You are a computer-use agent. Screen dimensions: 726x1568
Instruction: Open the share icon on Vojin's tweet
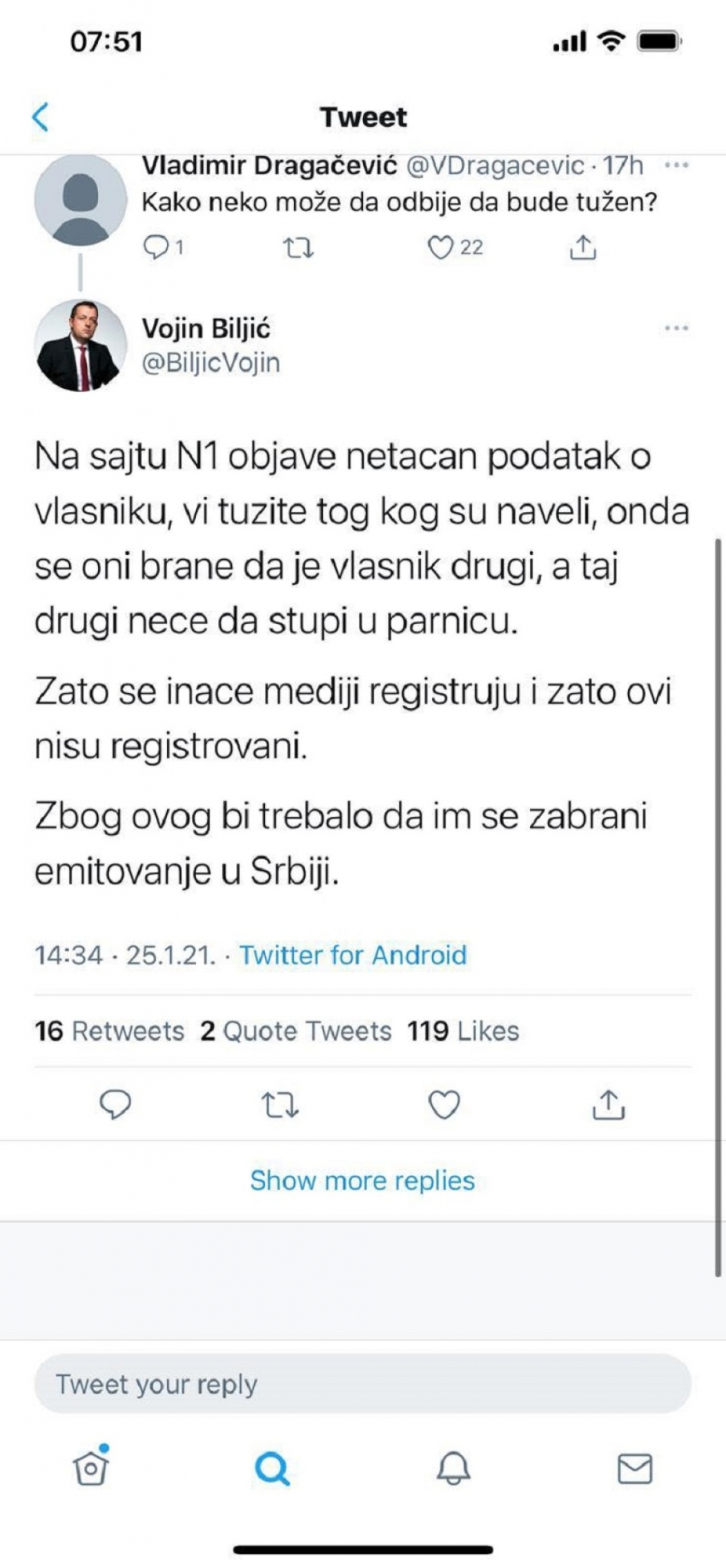(609, 1105)
